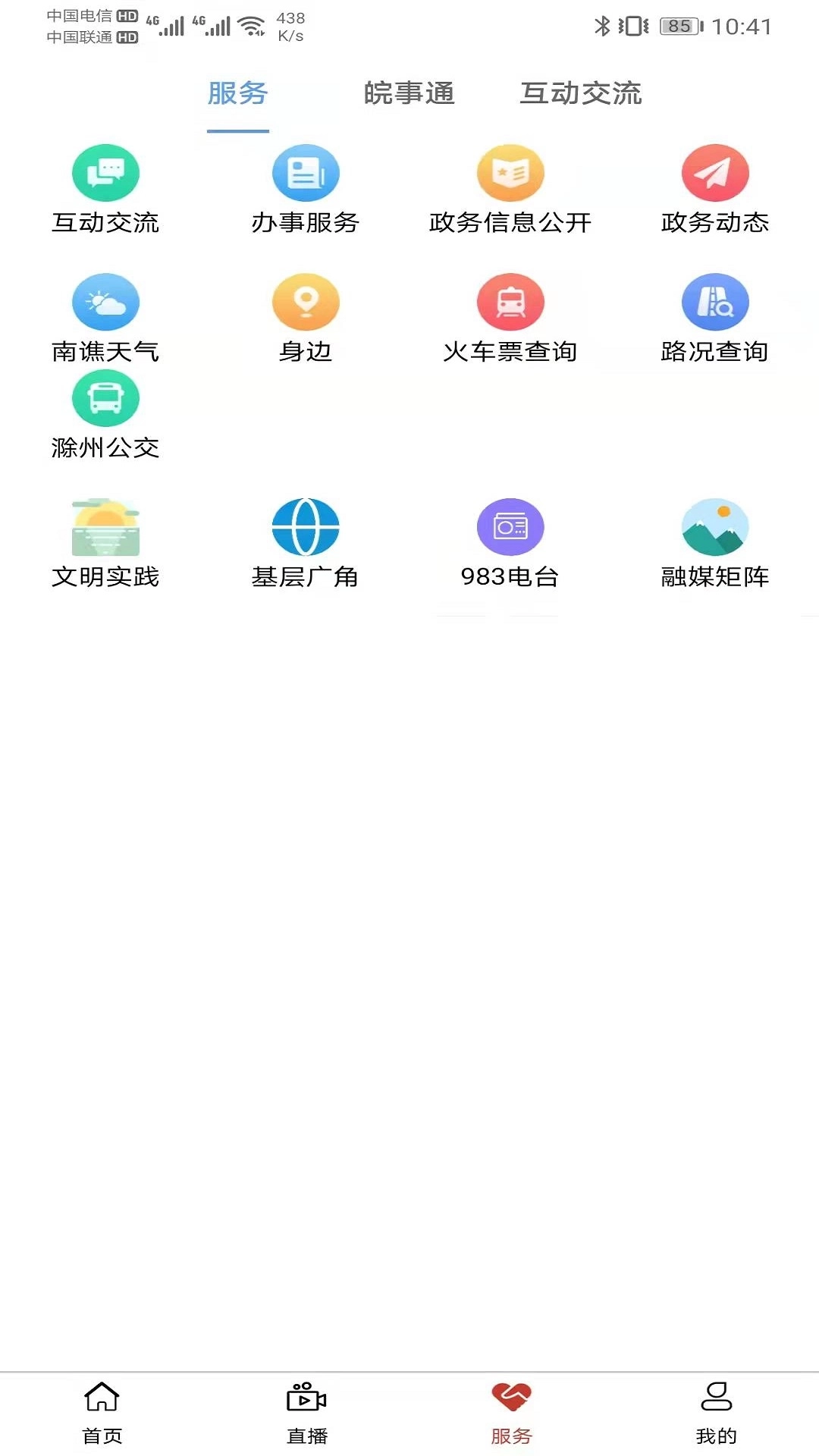Image resolution: width=819 pixels, height=1456 pixels.
Task: Switch to the 互动交流 tab
Action: [582, 94]
